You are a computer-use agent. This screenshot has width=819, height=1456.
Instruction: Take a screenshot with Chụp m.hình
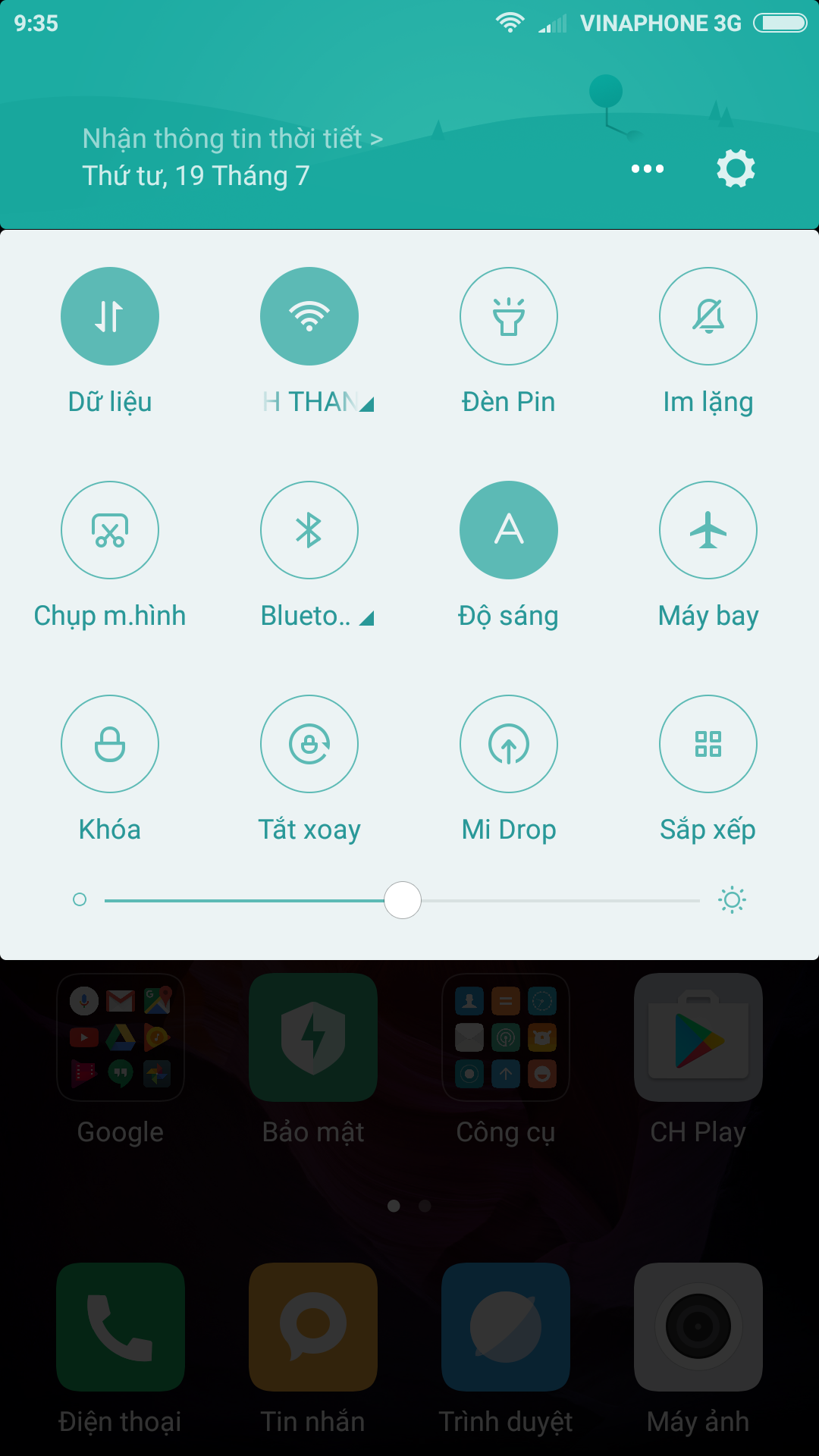(x=110, y=530)
